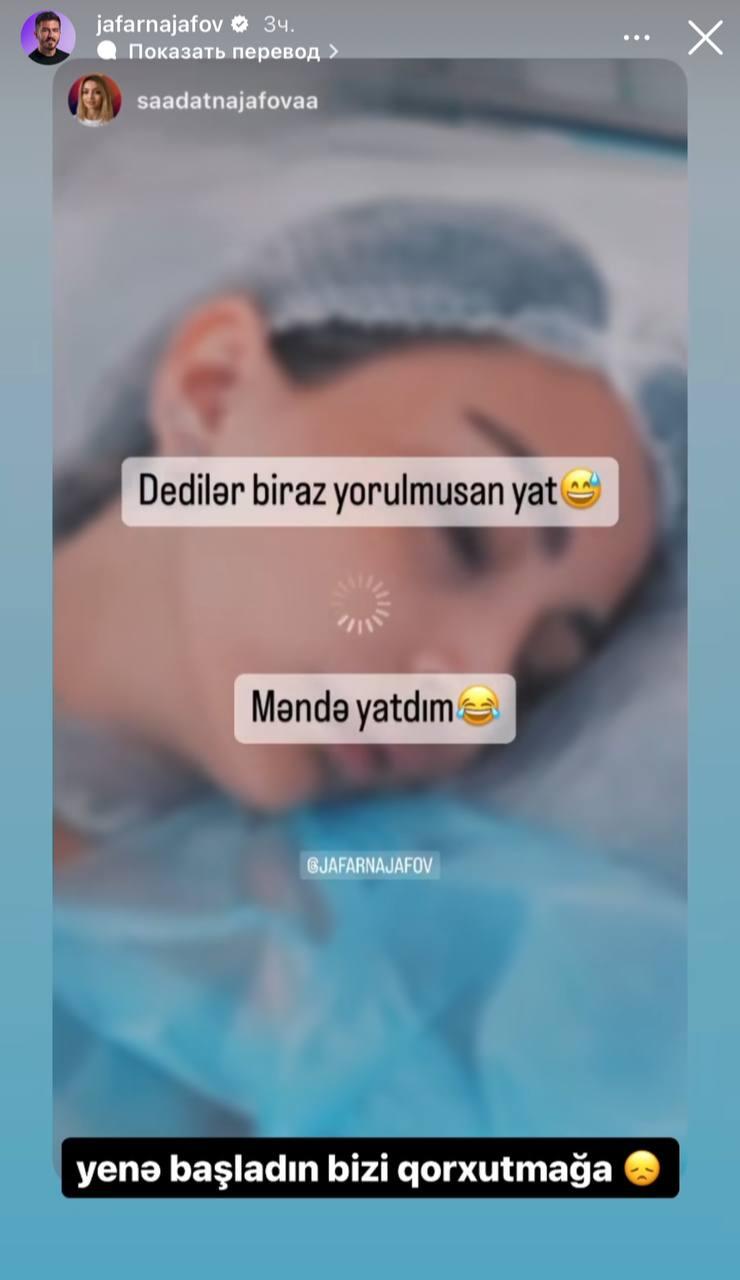Open jafarnajafov's profile picture
The height and width of the screenshot is (1280, 740).
pos(47,38)
